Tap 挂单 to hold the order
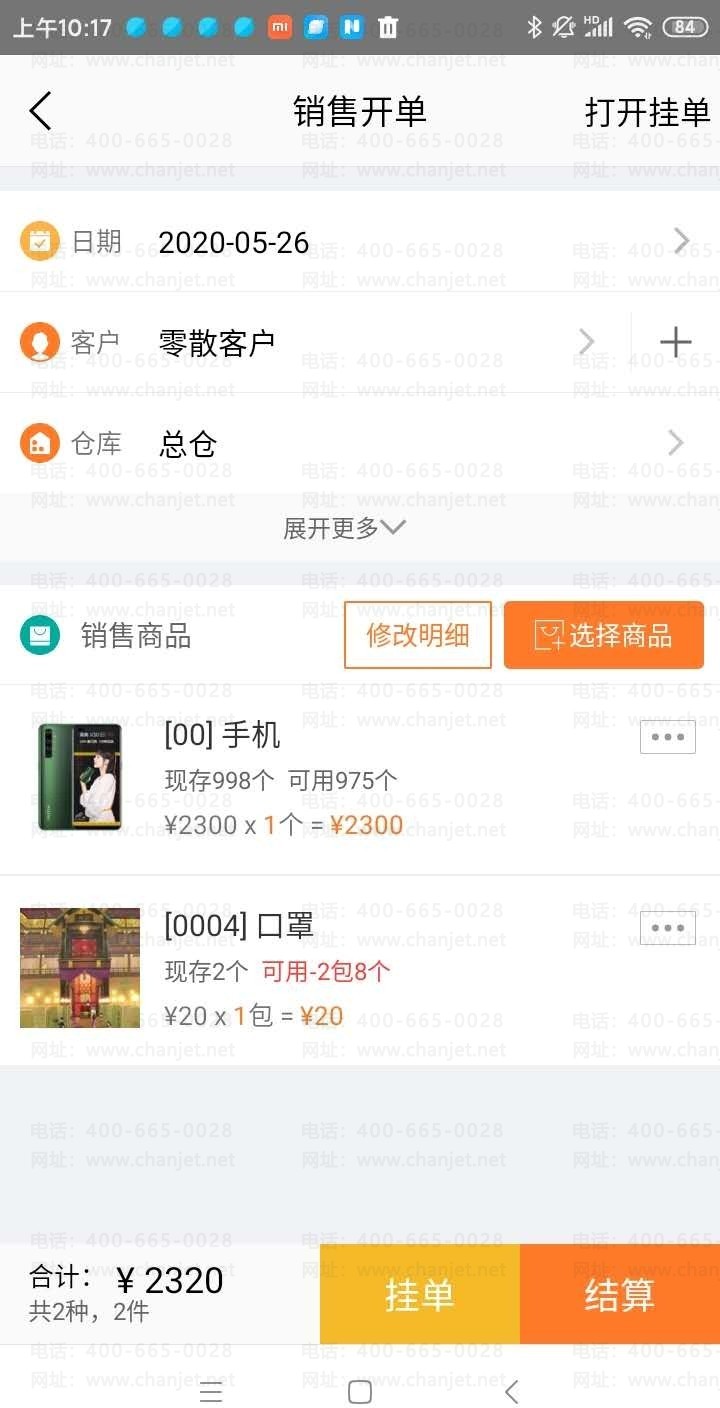Screen dimensions: 720x1408 (420, 1294)
